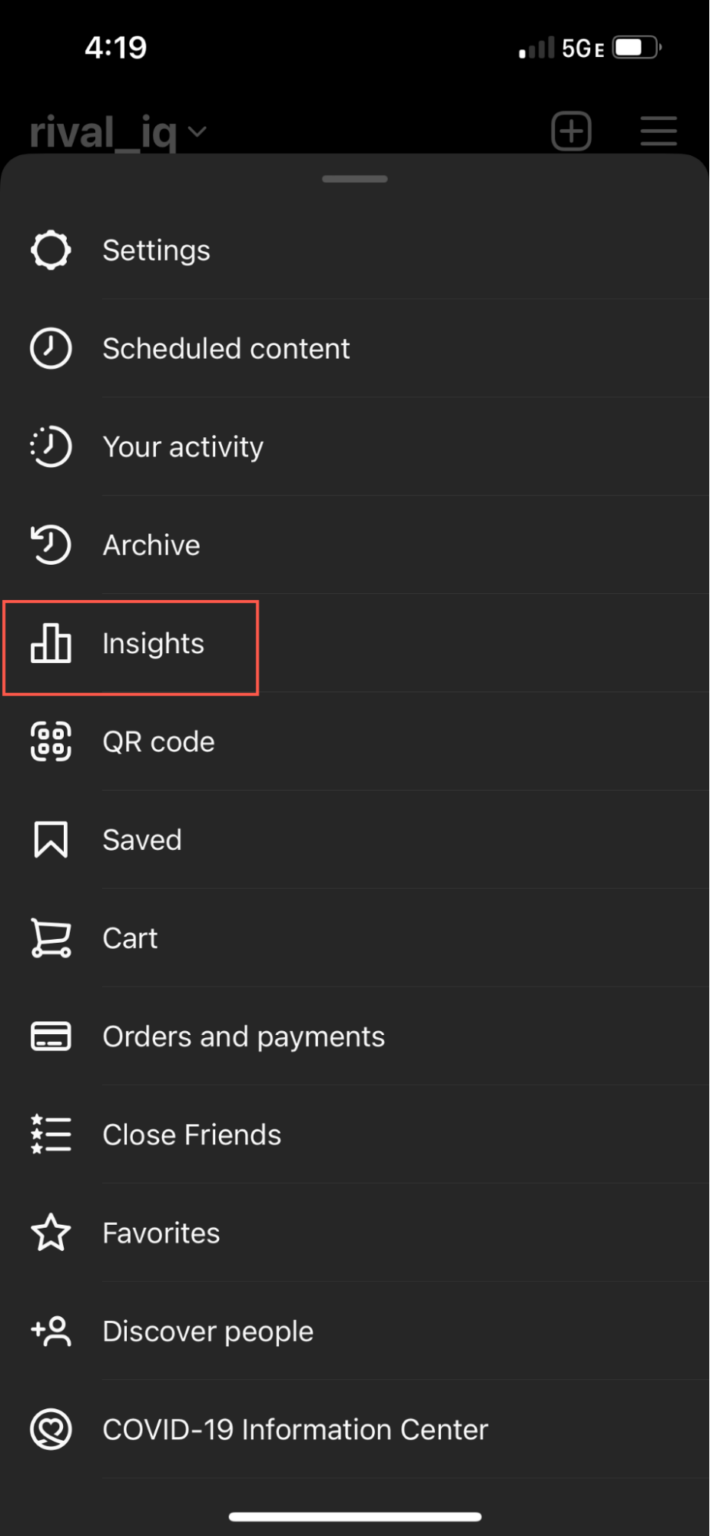Show the QR code

(x=158, y=742)
